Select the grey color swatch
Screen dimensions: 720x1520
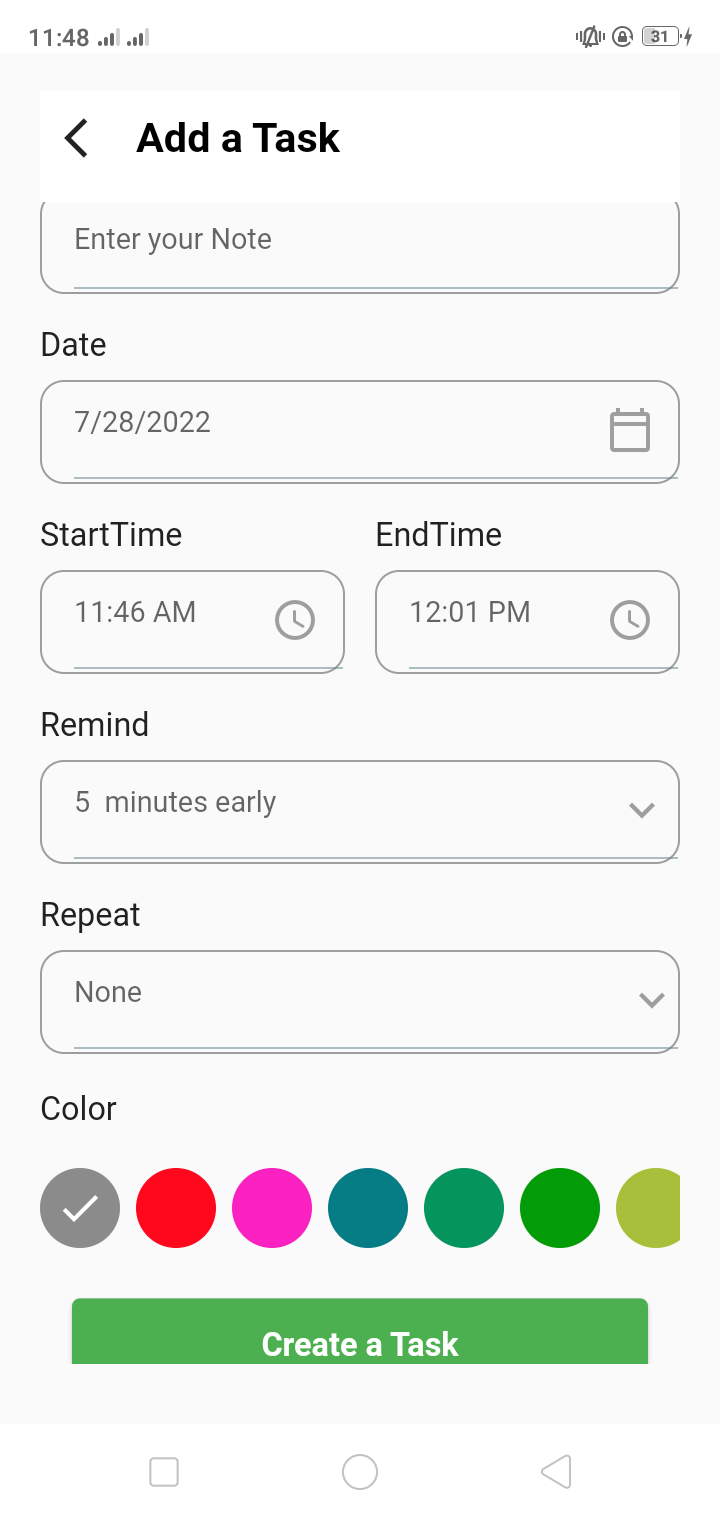click(x=80, y=1208)
